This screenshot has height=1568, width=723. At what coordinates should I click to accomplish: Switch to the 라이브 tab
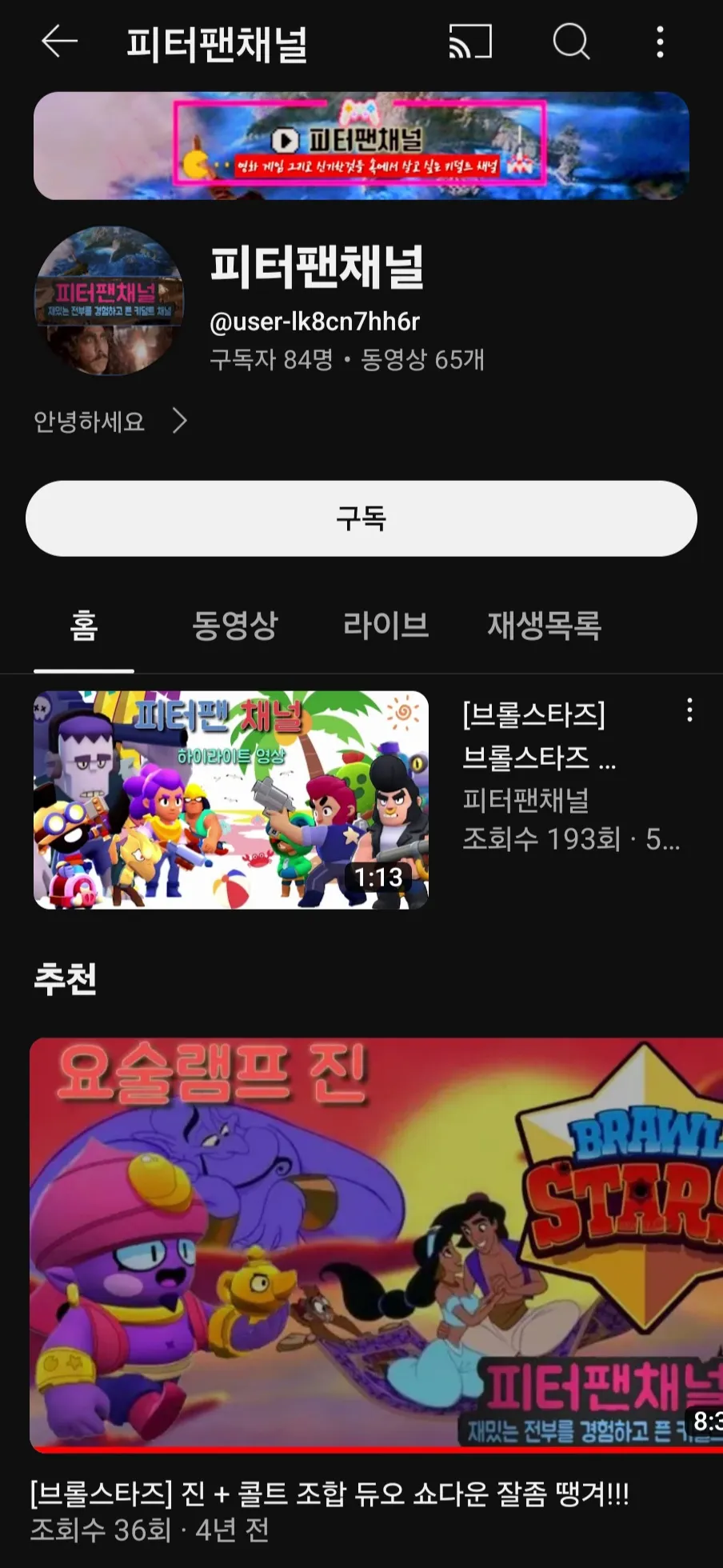click(x=387, y=627)
